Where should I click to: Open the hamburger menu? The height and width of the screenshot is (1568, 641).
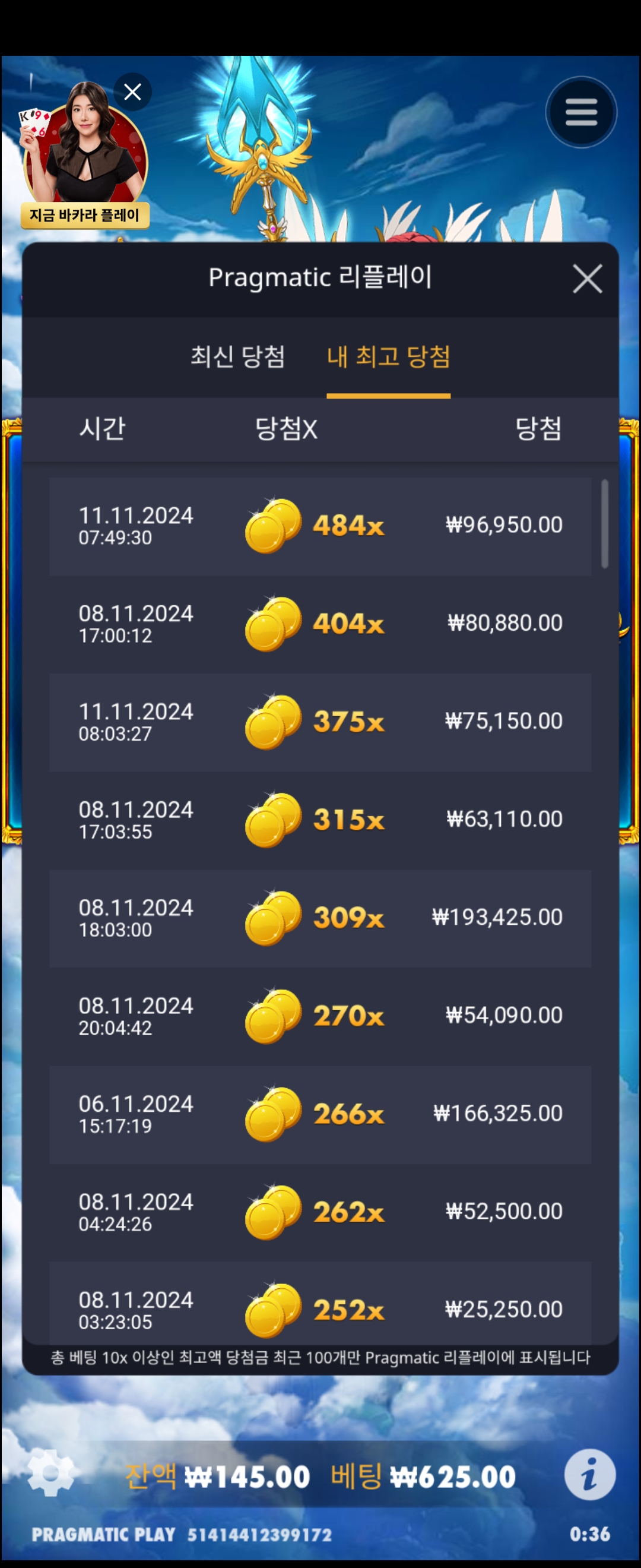point(581,113)
